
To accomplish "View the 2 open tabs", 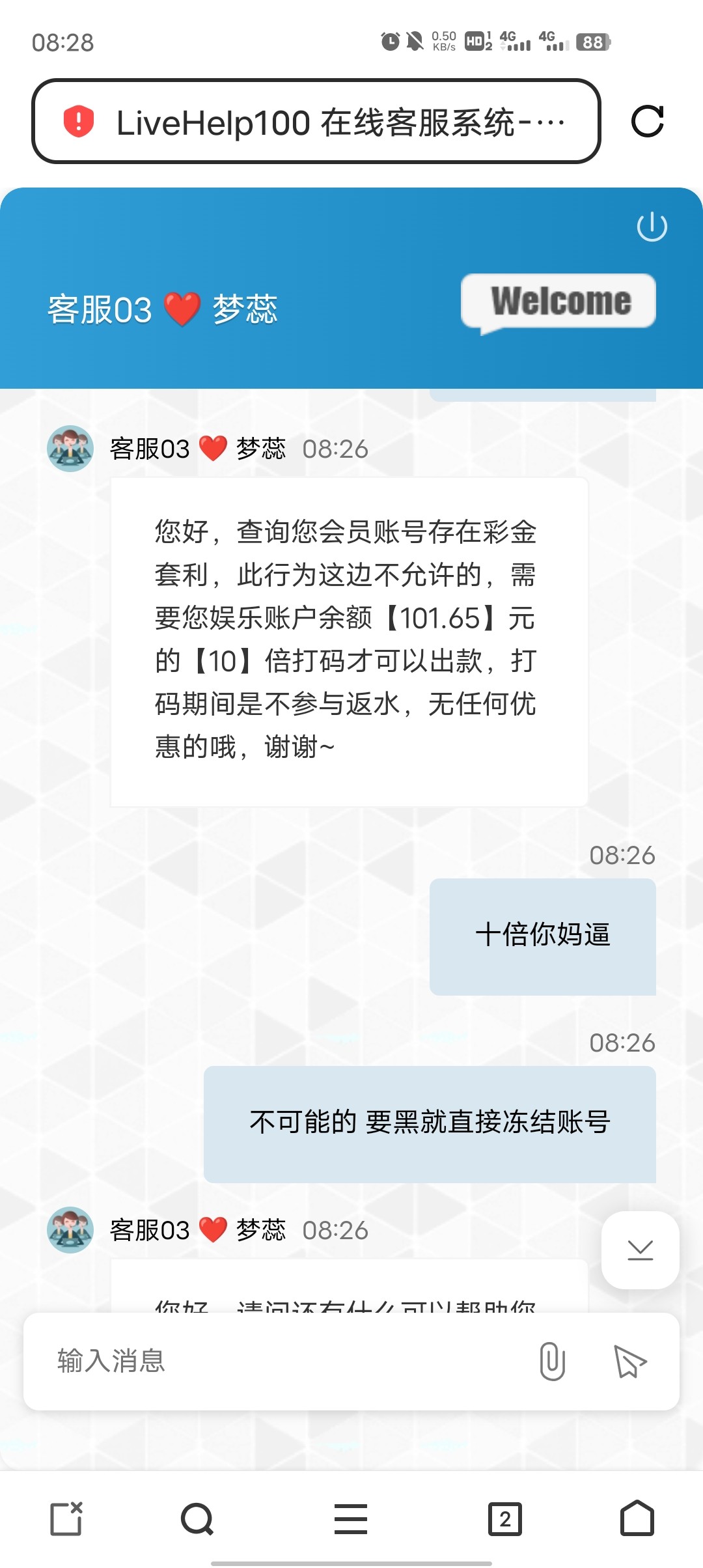I will [504, 1519].
